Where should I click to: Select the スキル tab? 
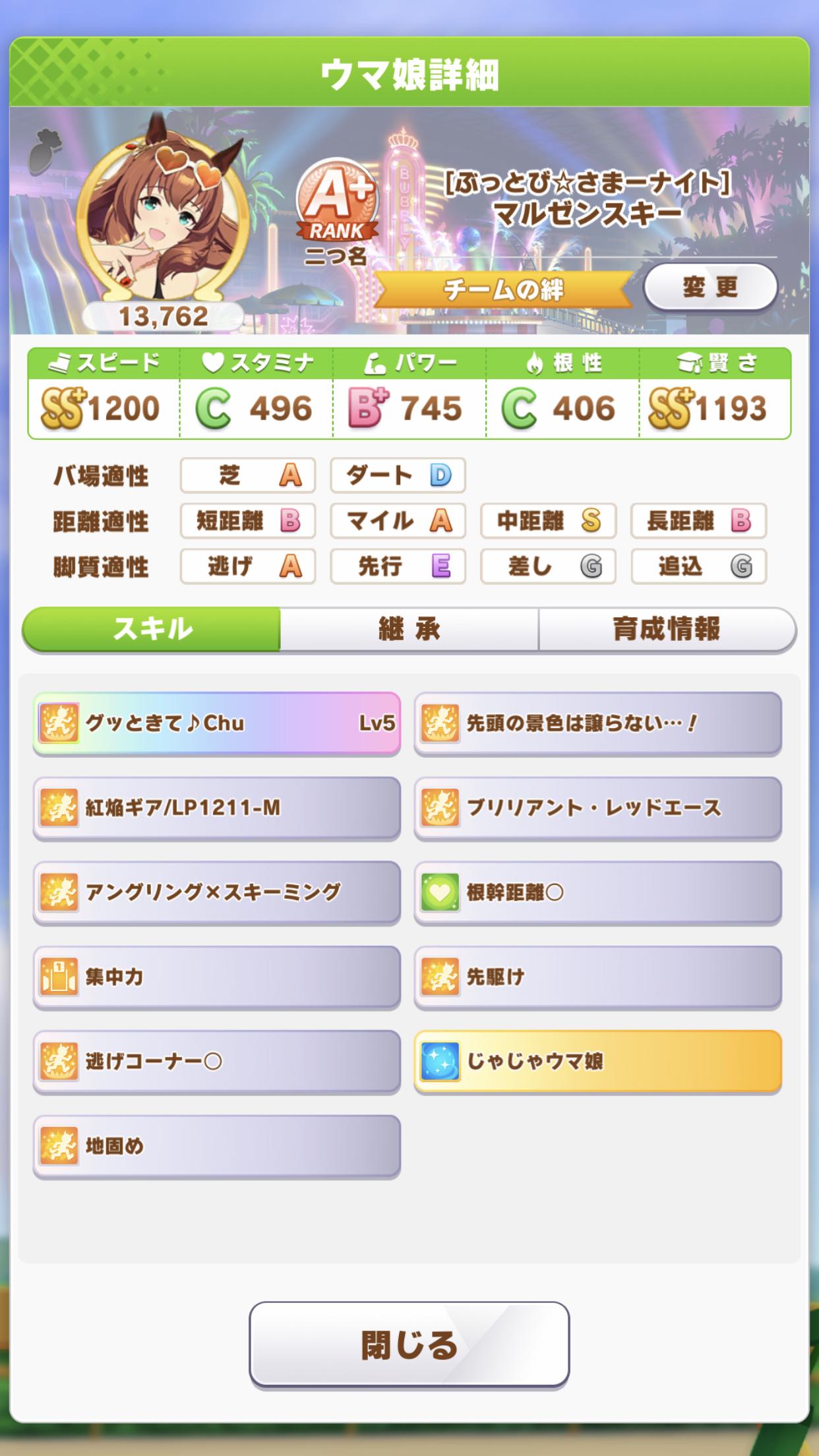[x=152, y=629]
